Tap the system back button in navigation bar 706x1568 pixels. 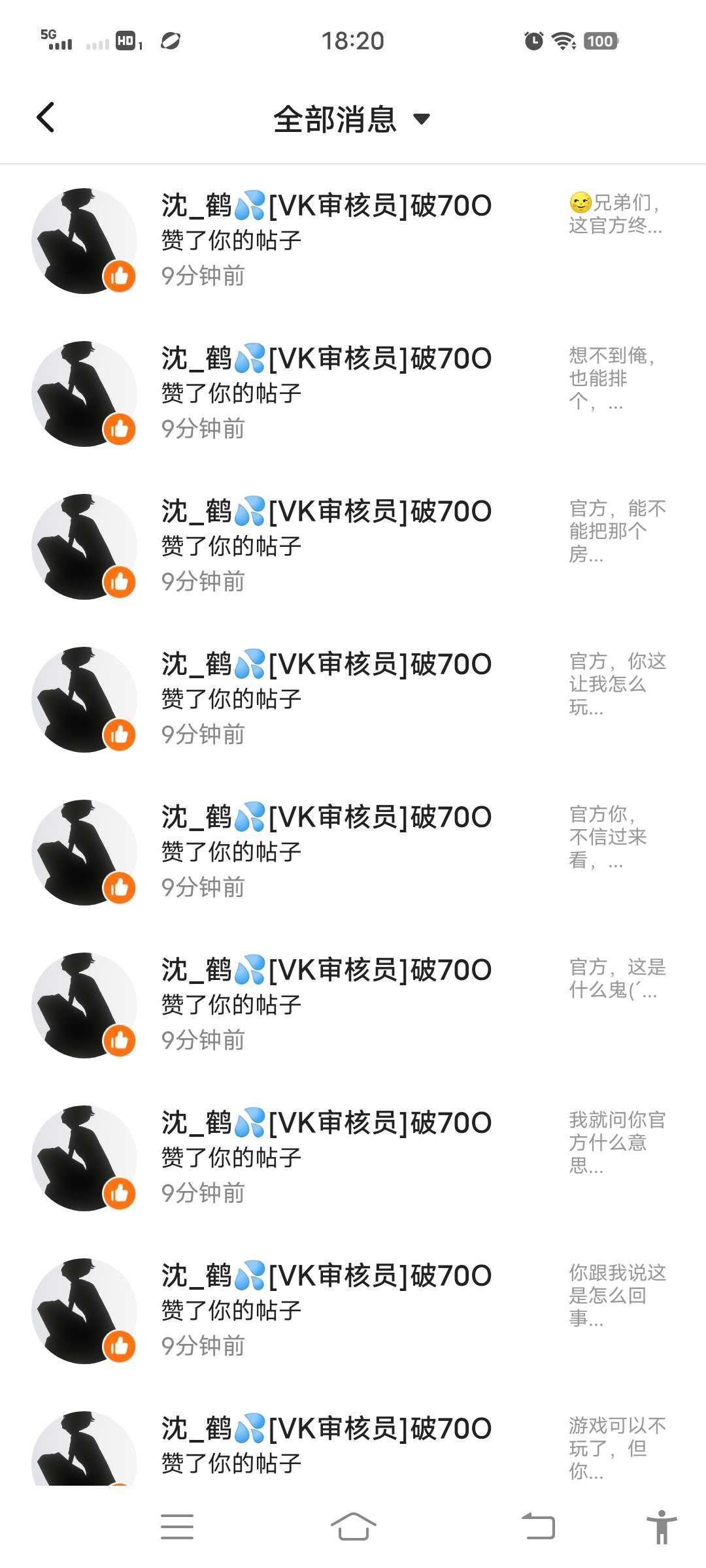click(x=538, y=1527)
